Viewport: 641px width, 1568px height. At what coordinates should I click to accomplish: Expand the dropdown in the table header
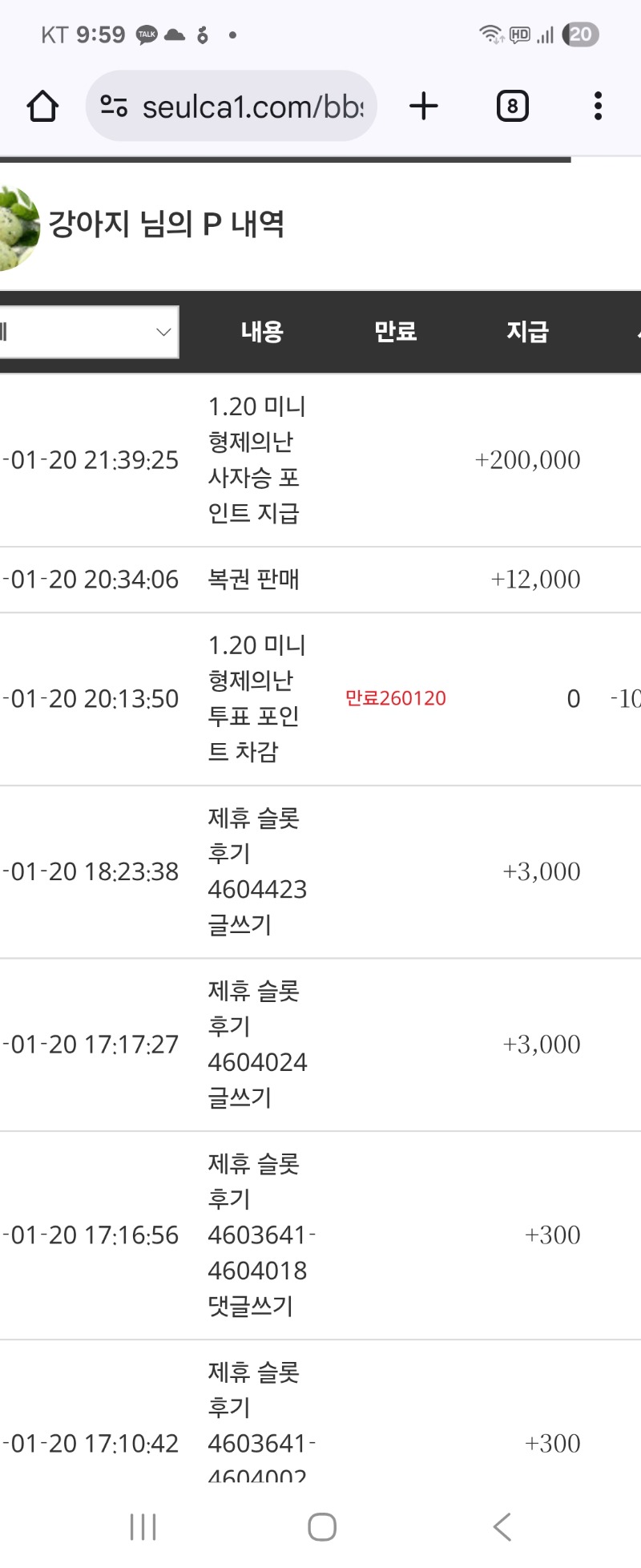[88, 332]
